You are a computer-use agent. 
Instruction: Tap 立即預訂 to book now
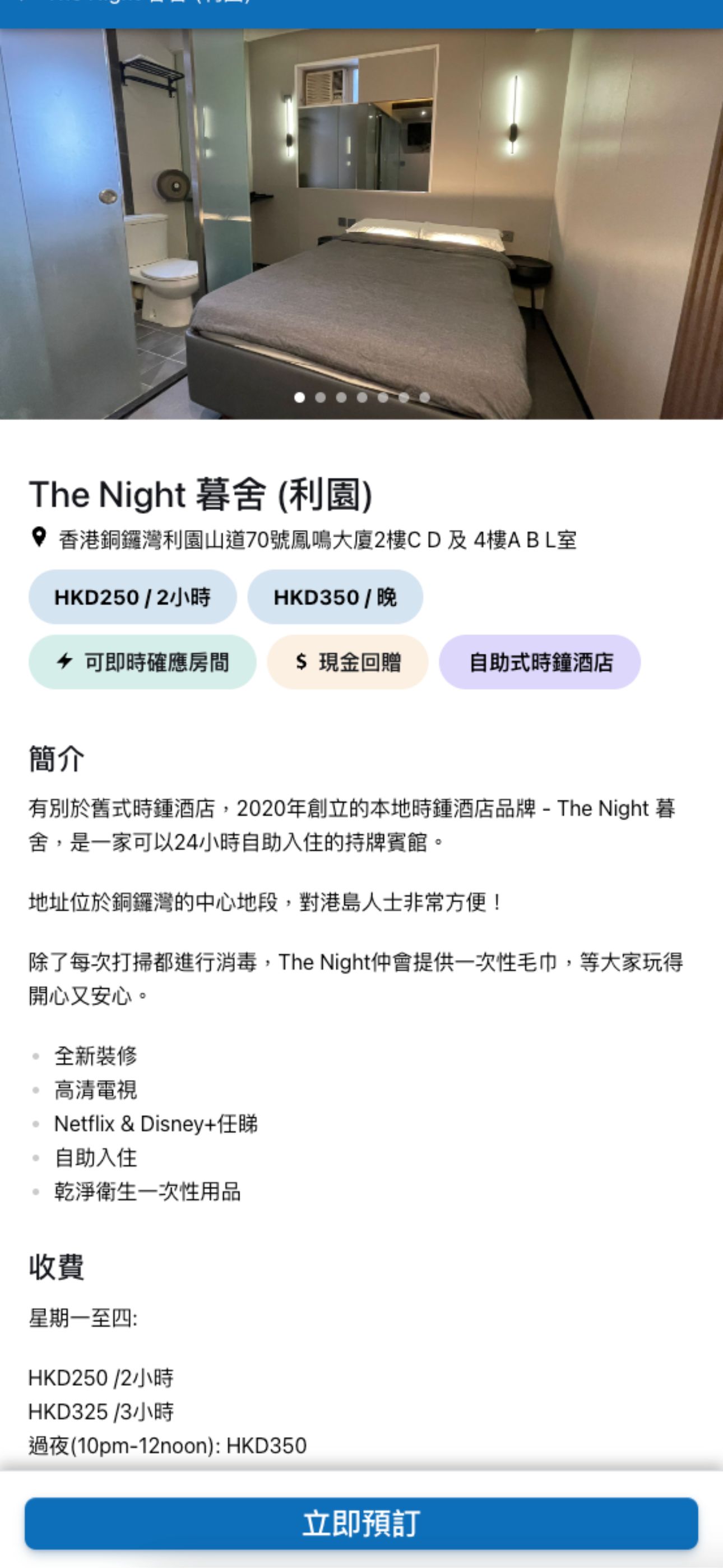361,1523
